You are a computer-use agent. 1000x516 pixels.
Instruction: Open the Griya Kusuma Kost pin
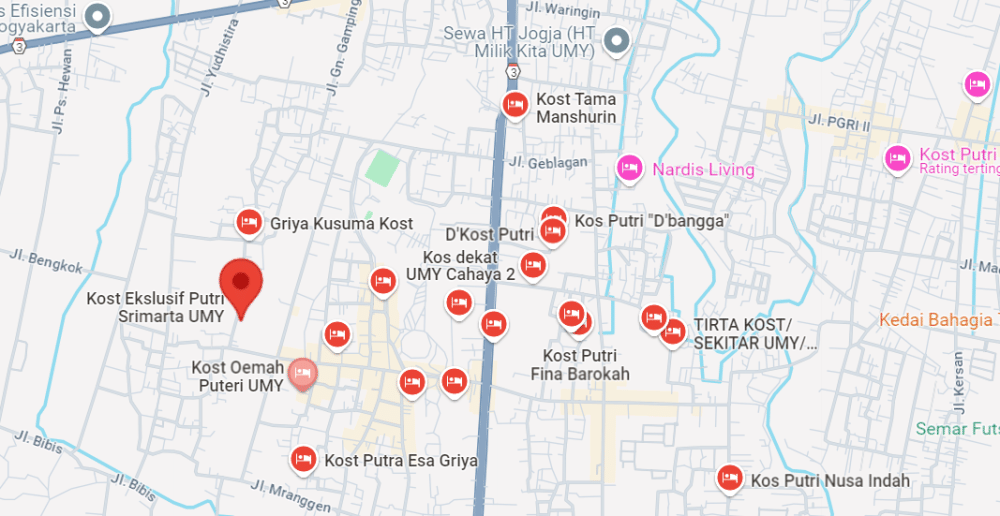pos(249,222)
